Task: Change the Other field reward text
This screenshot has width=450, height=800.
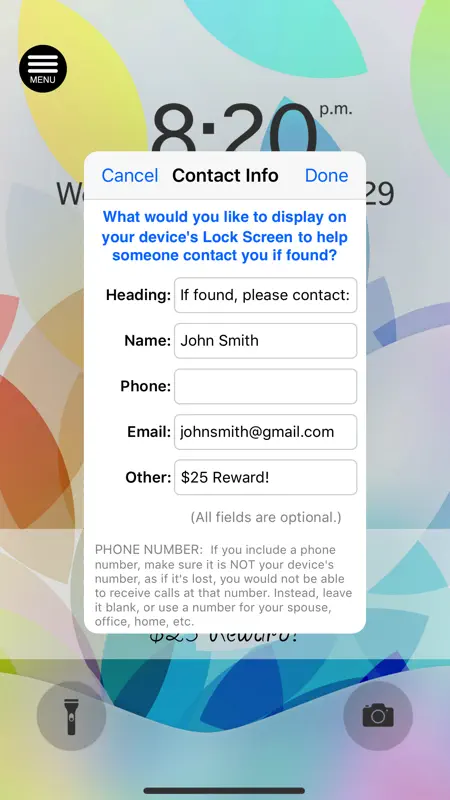Action: coord(265,477)
